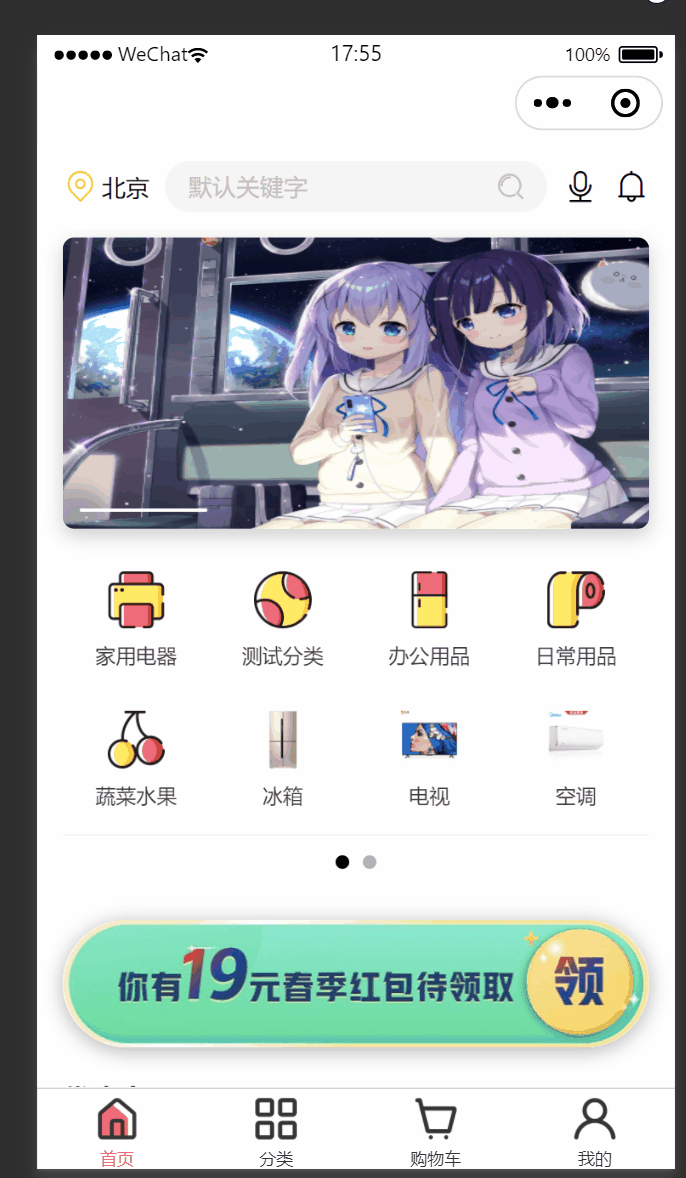The image size is (686, 1178).
Task: Select the 办公用品 category
Action: pos(429,619)
